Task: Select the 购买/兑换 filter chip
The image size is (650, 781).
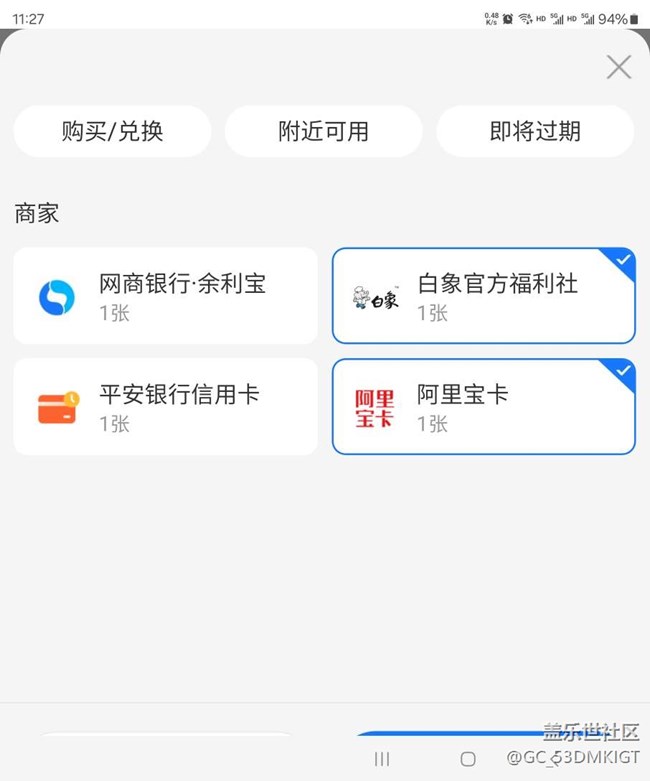Action: click(x=112, y=131)
